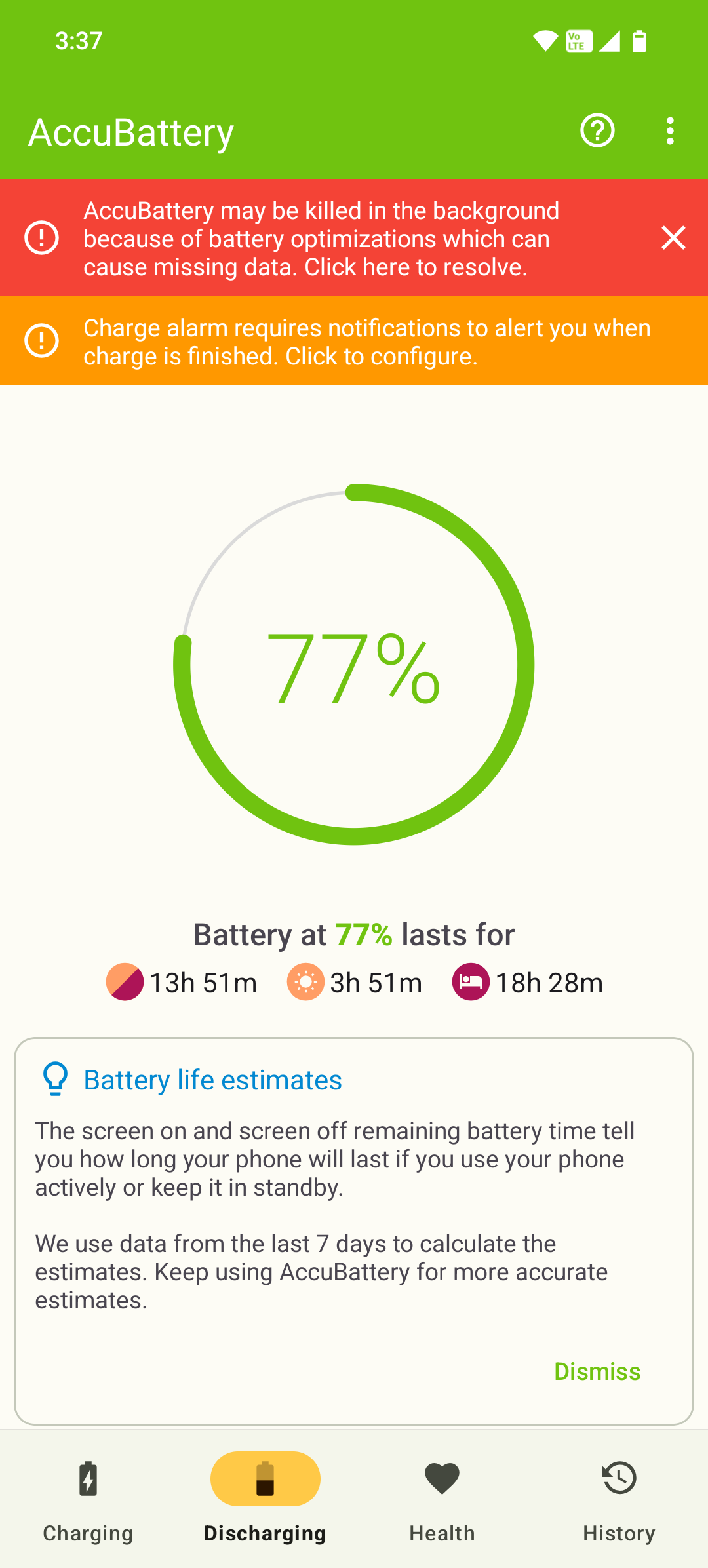Image resolution: width=708 pixels, height=1568 pixels.
Task: Dismiss the Battery life estimates card
Action: pos(597,1371)
